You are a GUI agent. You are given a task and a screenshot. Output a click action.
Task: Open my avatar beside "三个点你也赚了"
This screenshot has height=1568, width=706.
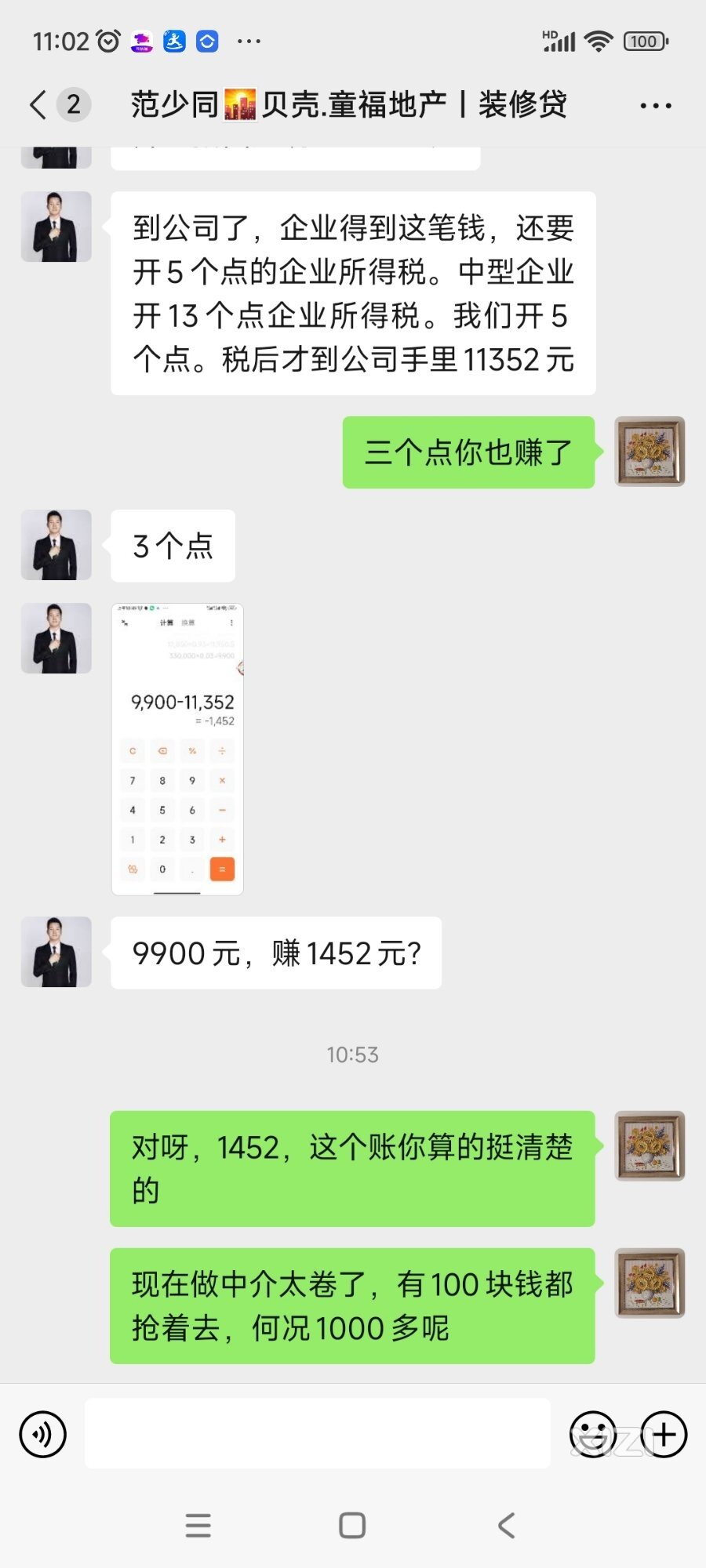click(x=649, y=452)
